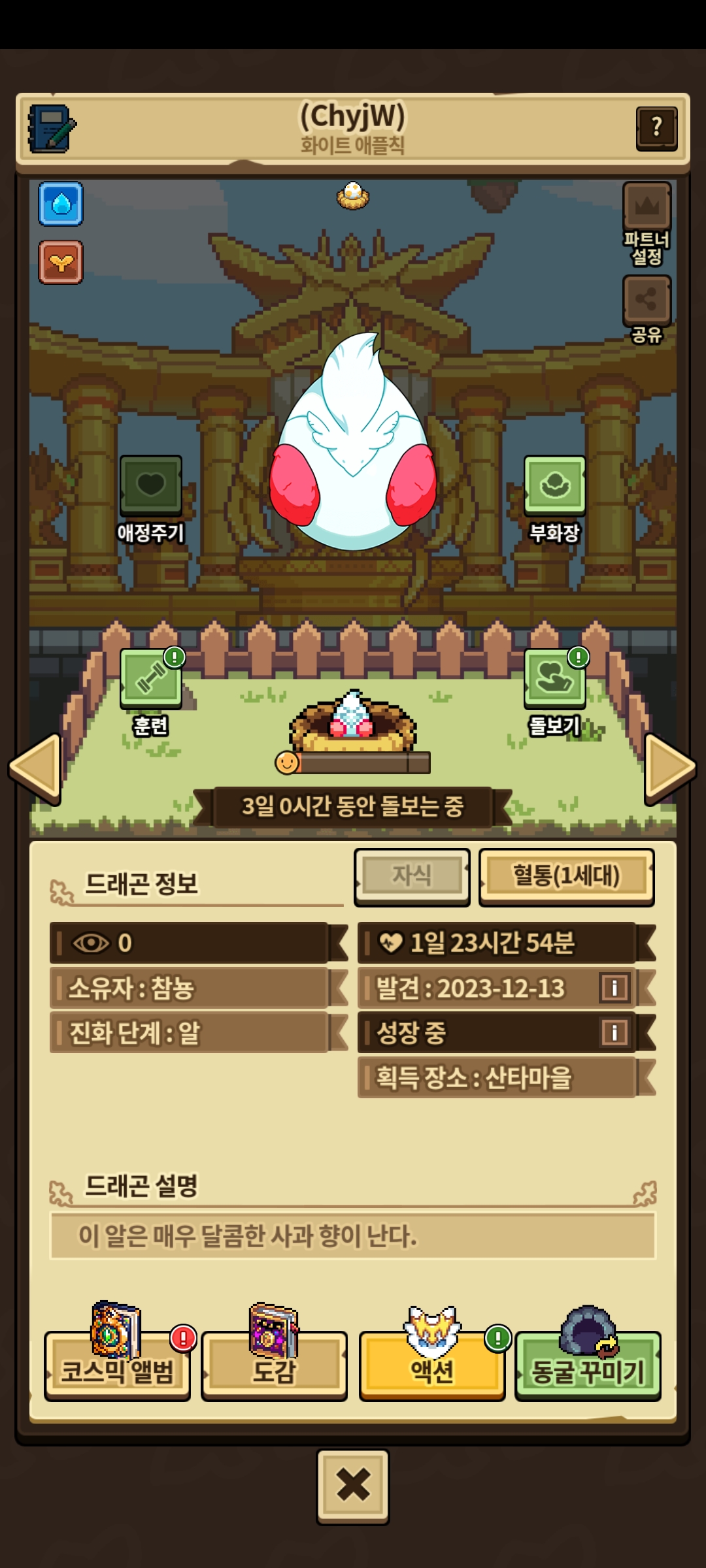The width and height of the screenshot is (706, 1568).
Task: Tap the 액션 action button
Action: click(x=431, y=1365)
